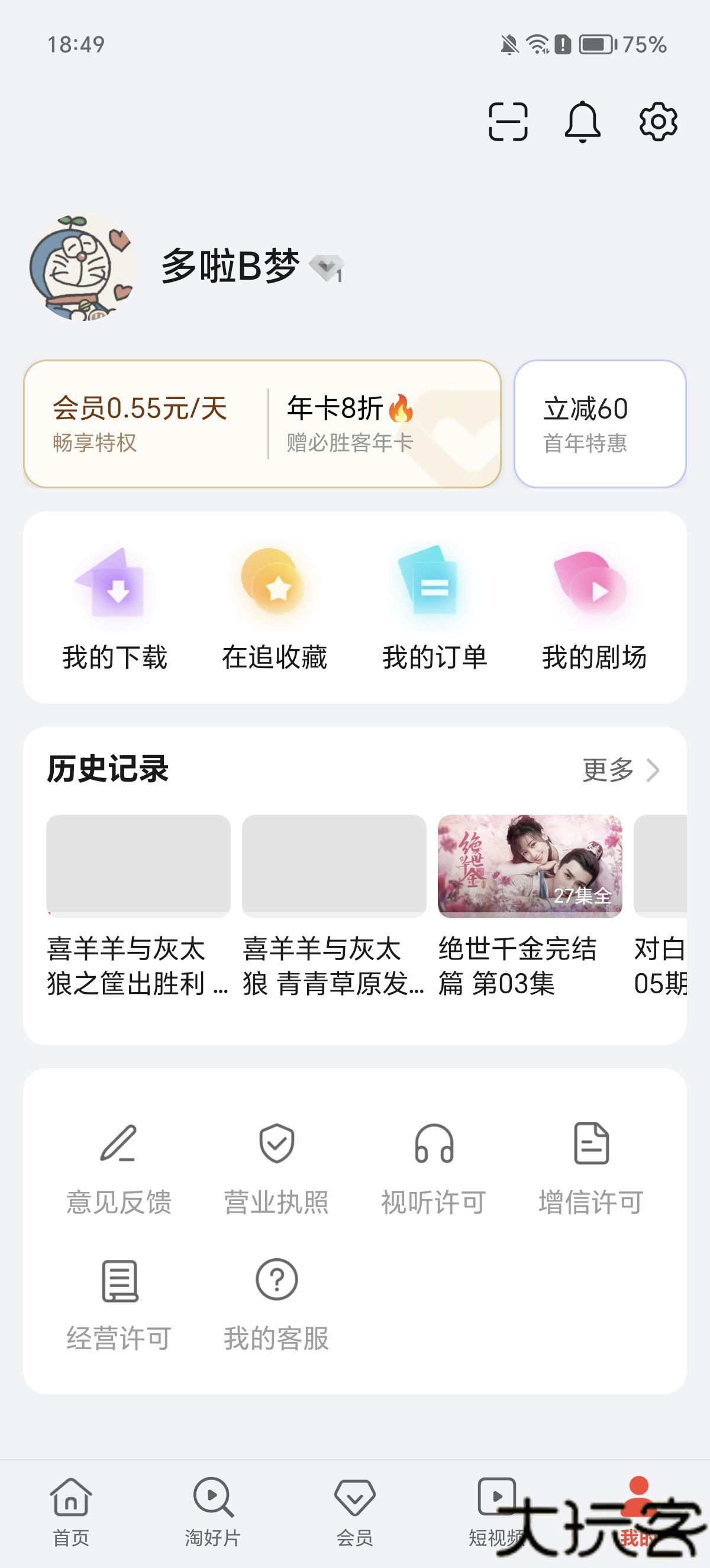710x1568 pixels.
Task: Check notifications via the bell icon
Action: click(x=583, y=122)
